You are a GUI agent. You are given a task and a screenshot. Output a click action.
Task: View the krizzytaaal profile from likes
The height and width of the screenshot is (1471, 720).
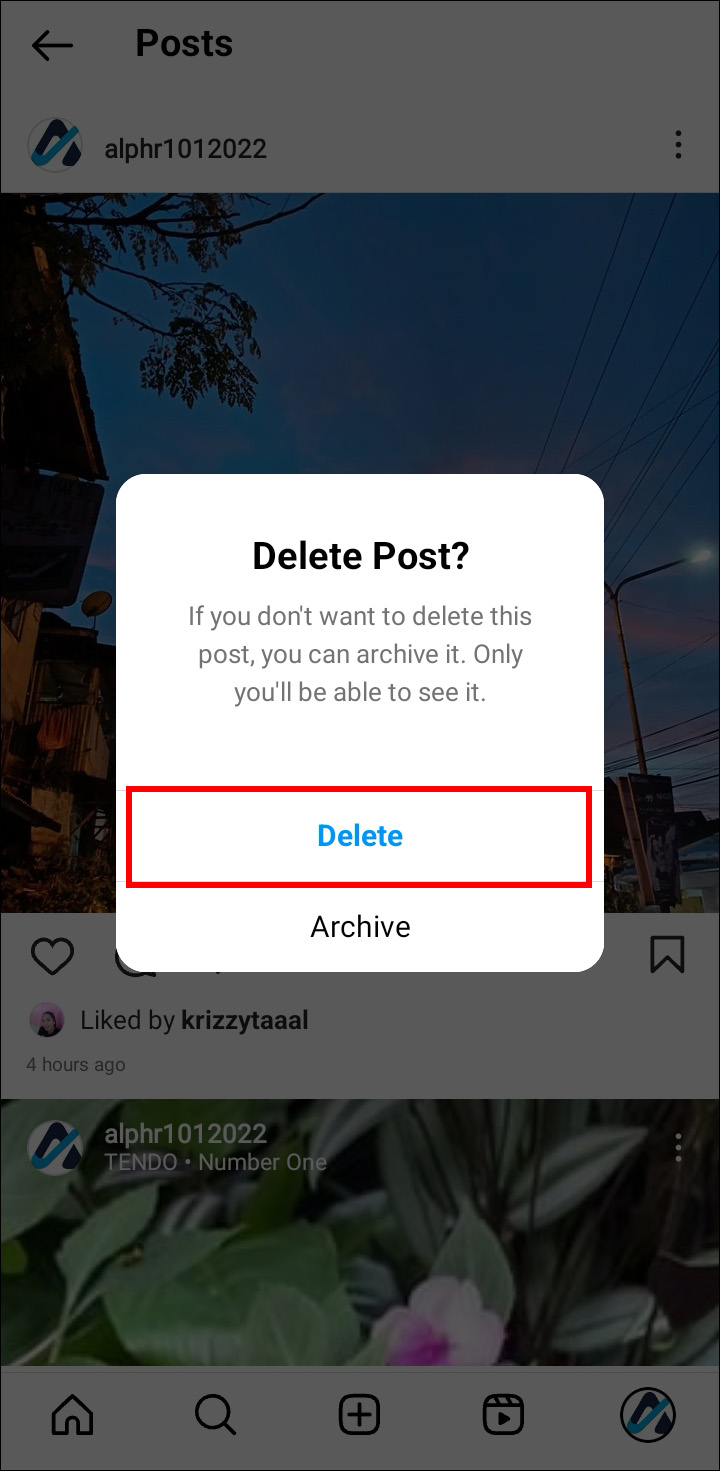tap(244, 1020)
